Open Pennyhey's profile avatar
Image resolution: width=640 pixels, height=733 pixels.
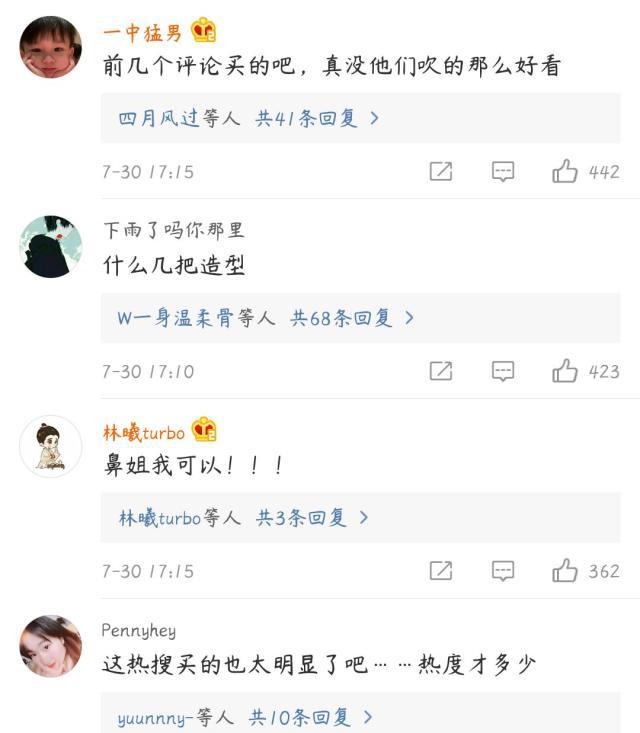(50, 646)
